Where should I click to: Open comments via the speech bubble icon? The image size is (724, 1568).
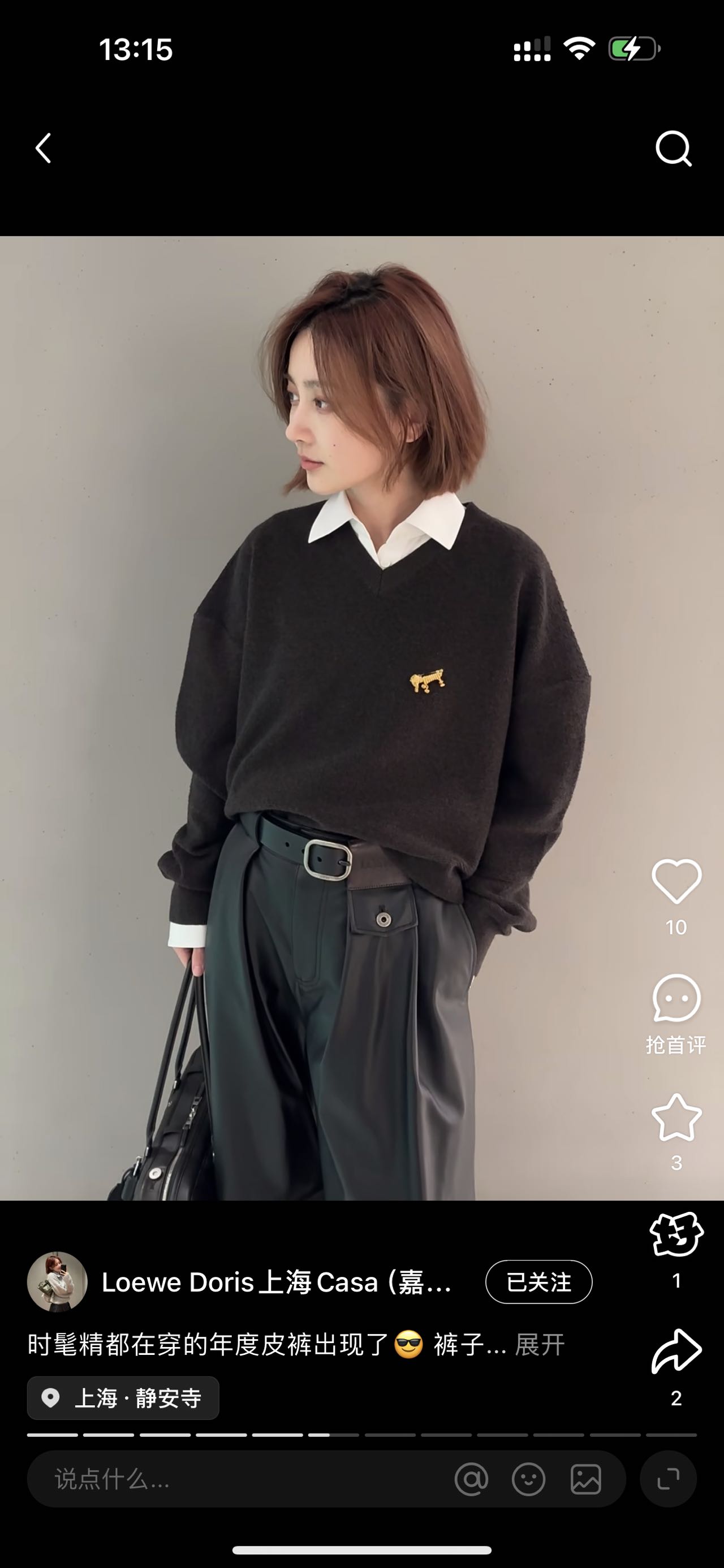coord(676,998)
